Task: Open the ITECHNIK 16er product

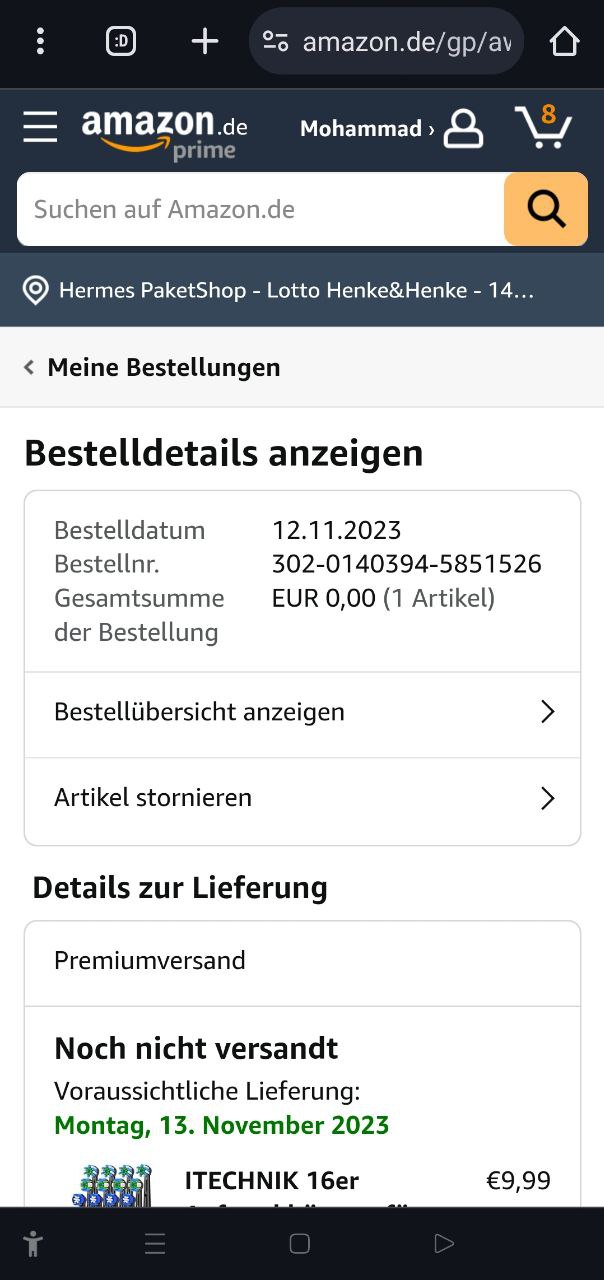Action: (272, 1181)
